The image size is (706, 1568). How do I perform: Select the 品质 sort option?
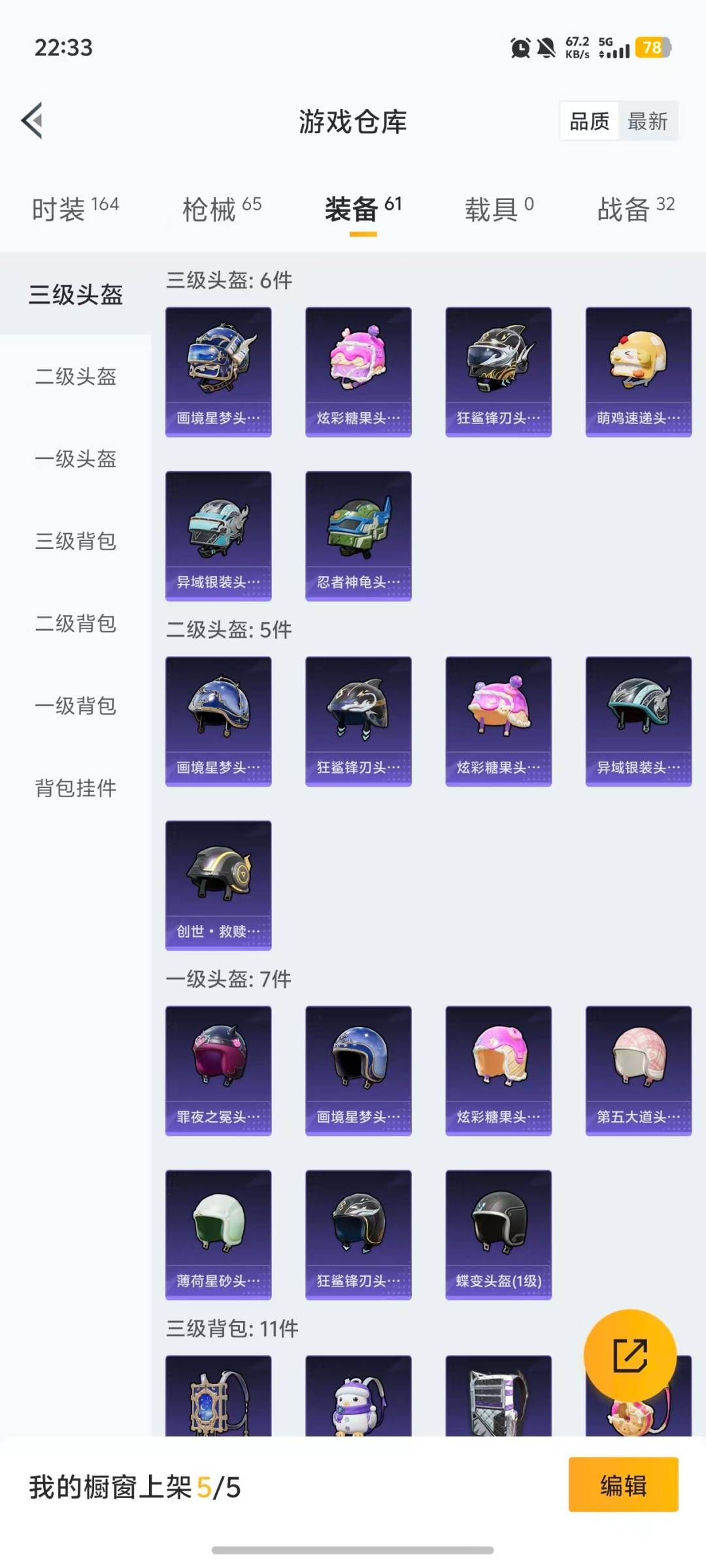[588, 122]
